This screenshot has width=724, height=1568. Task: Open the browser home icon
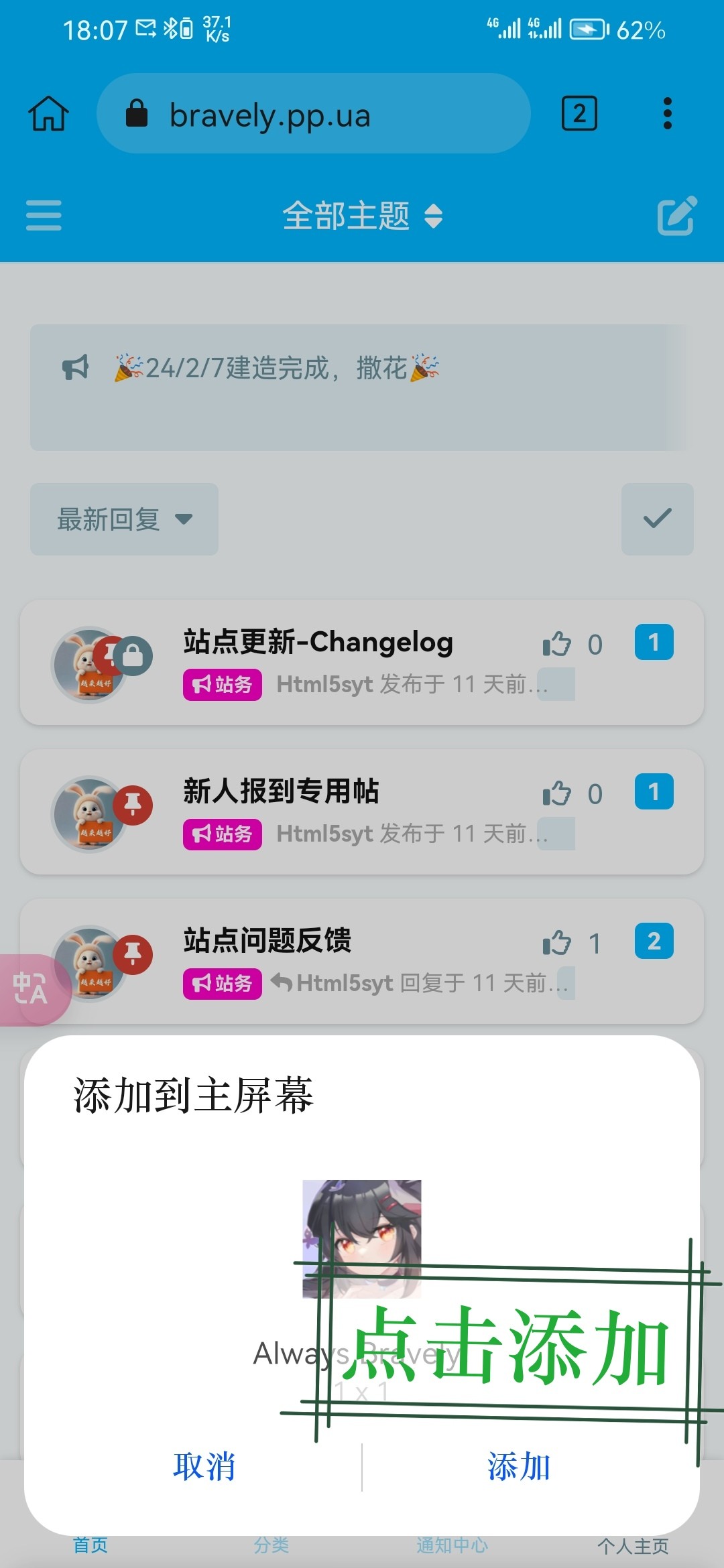tap(48, 113)
